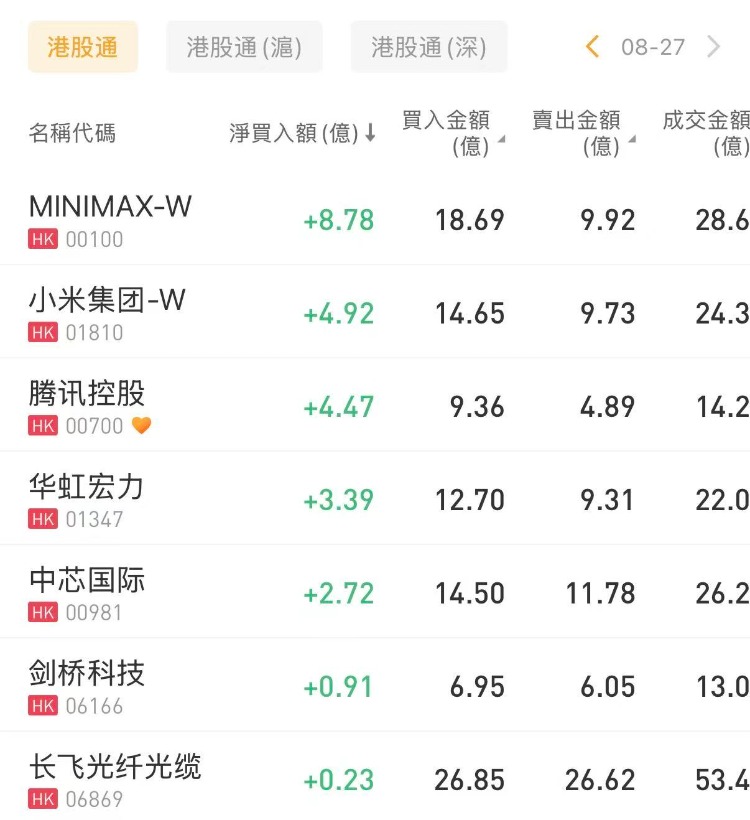Select the 港股通 tab

83,47
